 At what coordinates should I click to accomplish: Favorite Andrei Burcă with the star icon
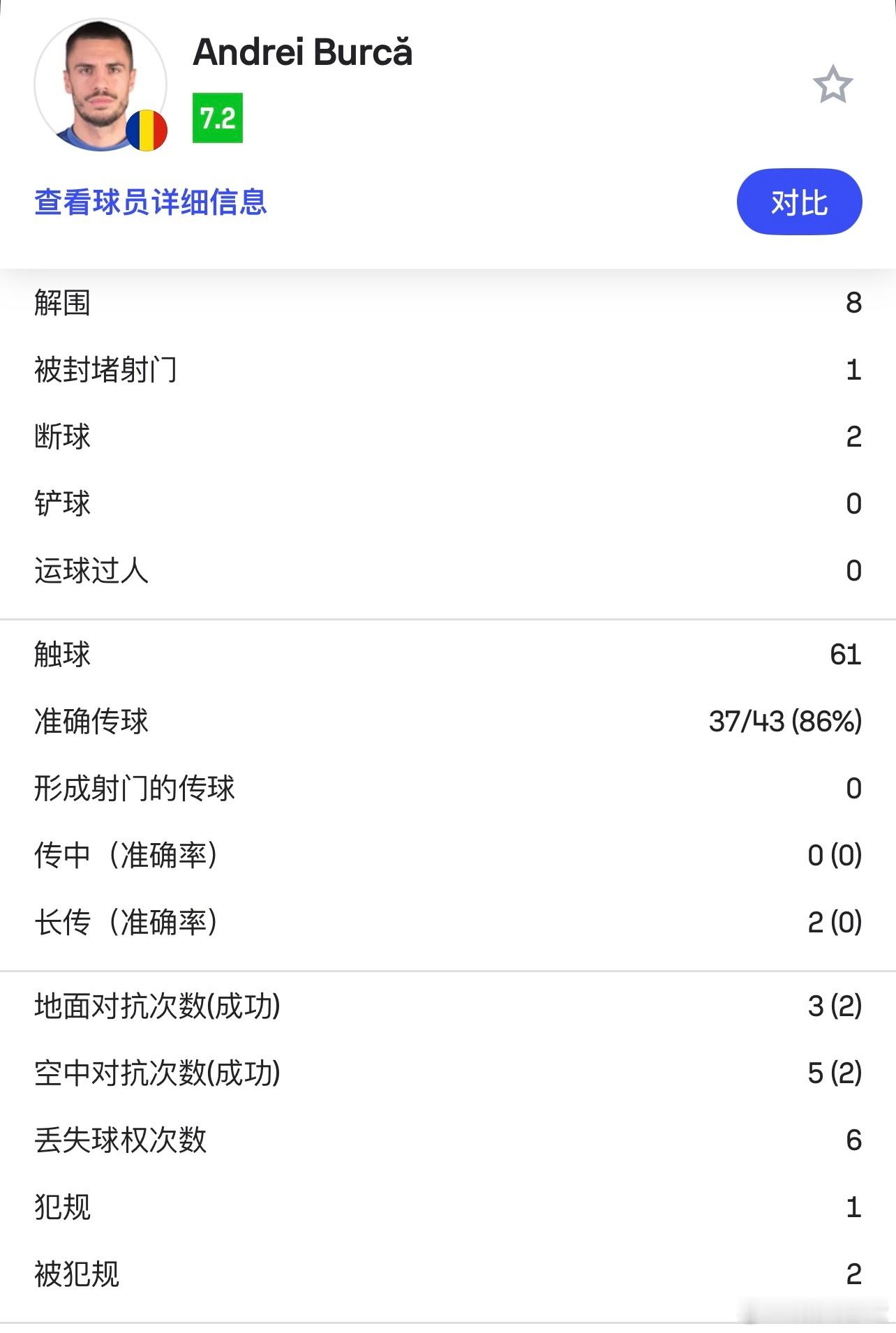point(832,84)
